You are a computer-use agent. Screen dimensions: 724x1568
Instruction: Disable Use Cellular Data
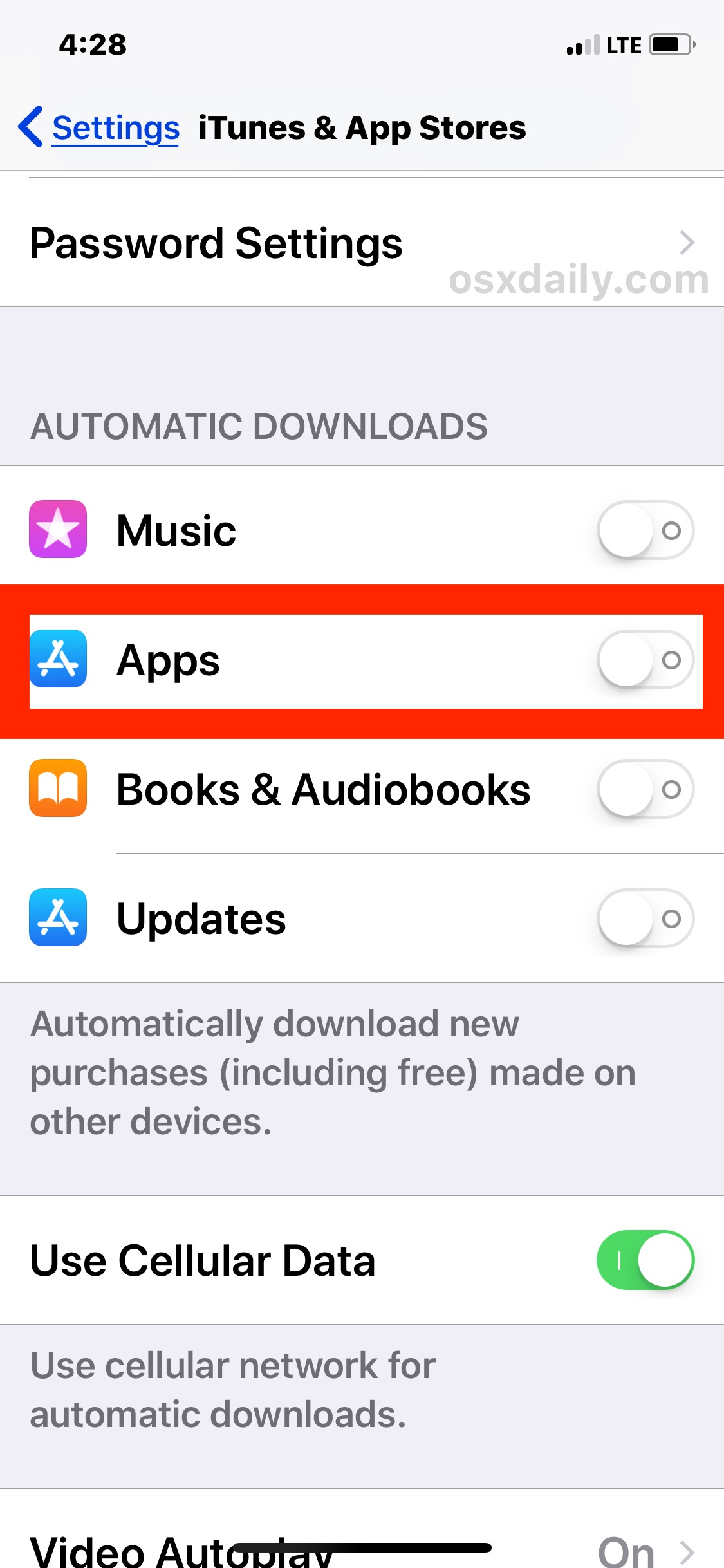(x=645, y=1260)
